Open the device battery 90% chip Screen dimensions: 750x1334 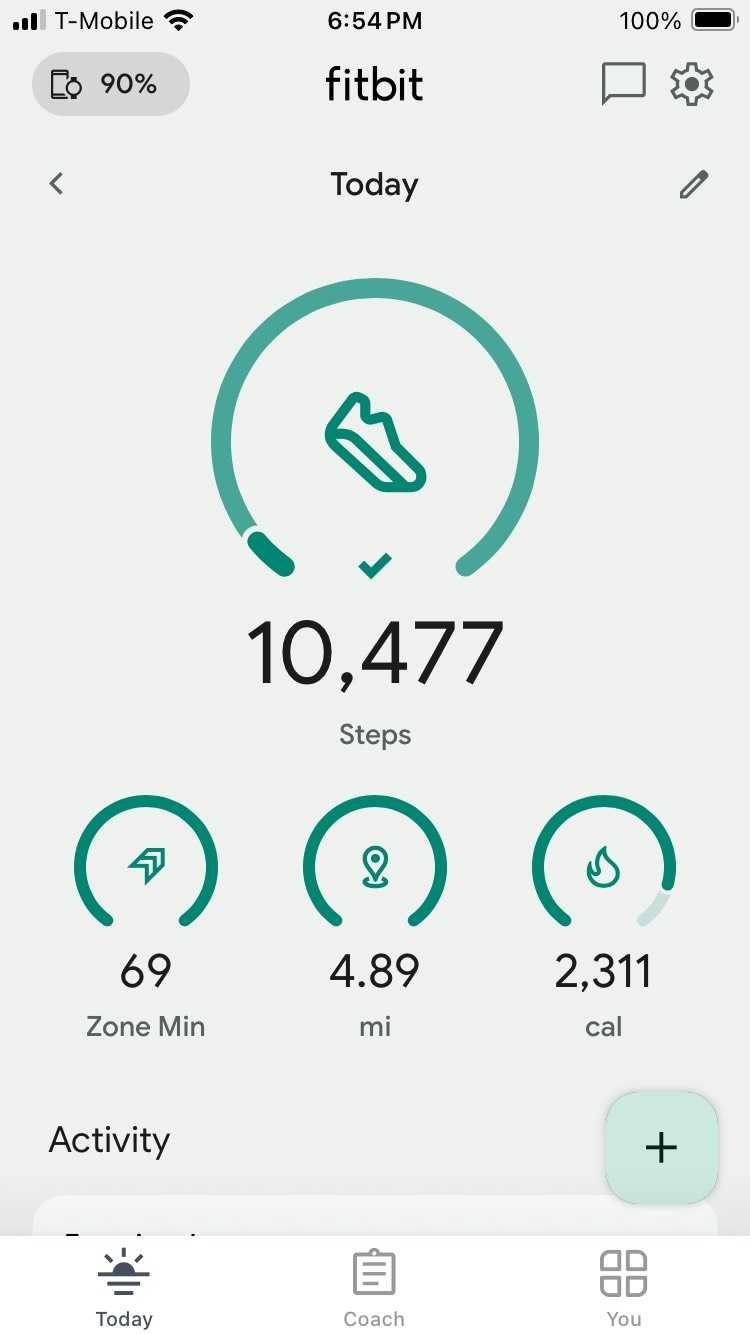click(111, 84)
